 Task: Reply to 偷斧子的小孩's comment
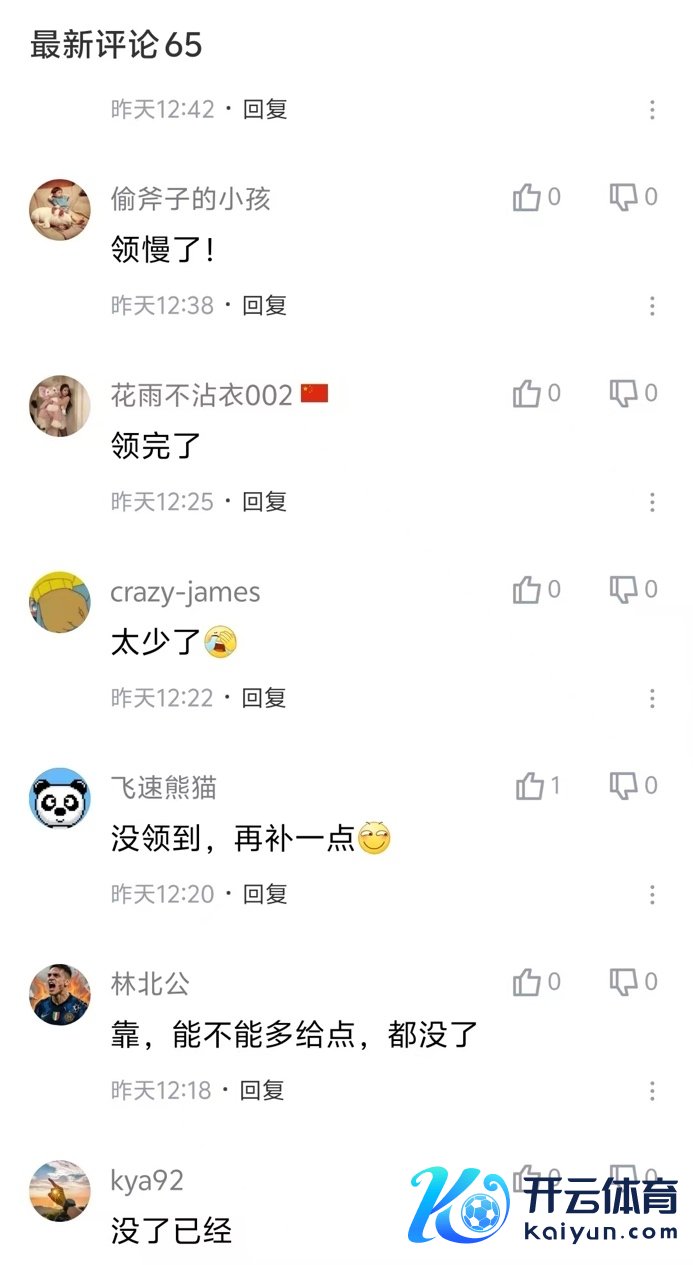coord(265,305)
